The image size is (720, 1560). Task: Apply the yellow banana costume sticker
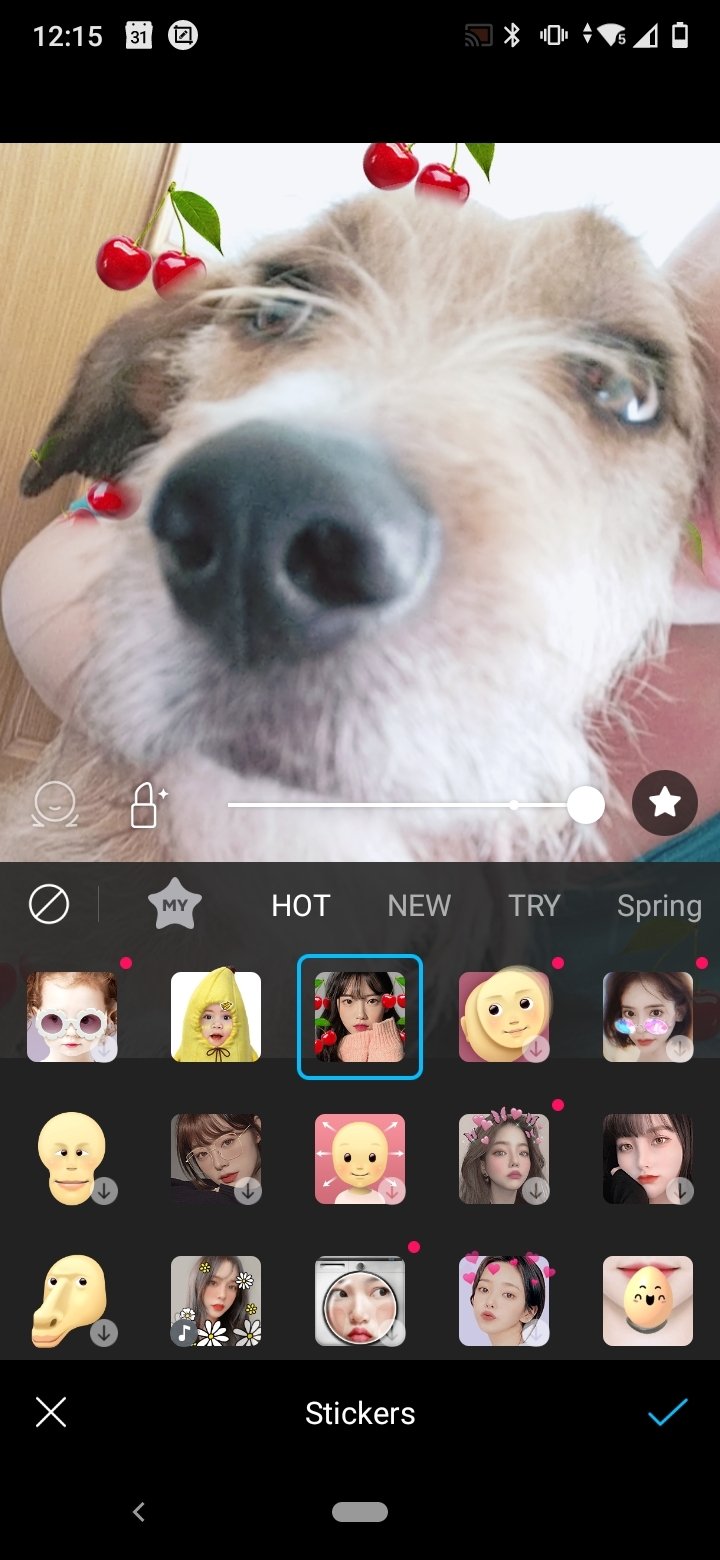click(216, 1016)
